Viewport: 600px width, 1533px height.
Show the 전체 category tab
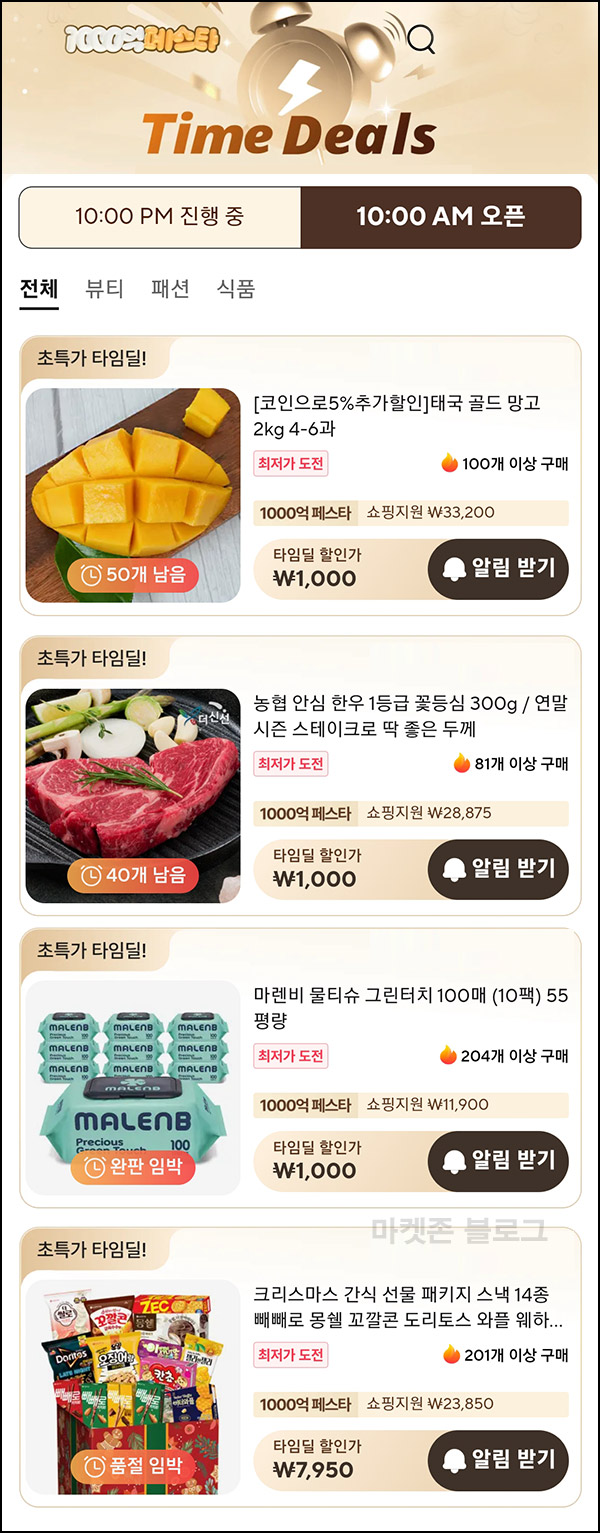pos(39,289)
